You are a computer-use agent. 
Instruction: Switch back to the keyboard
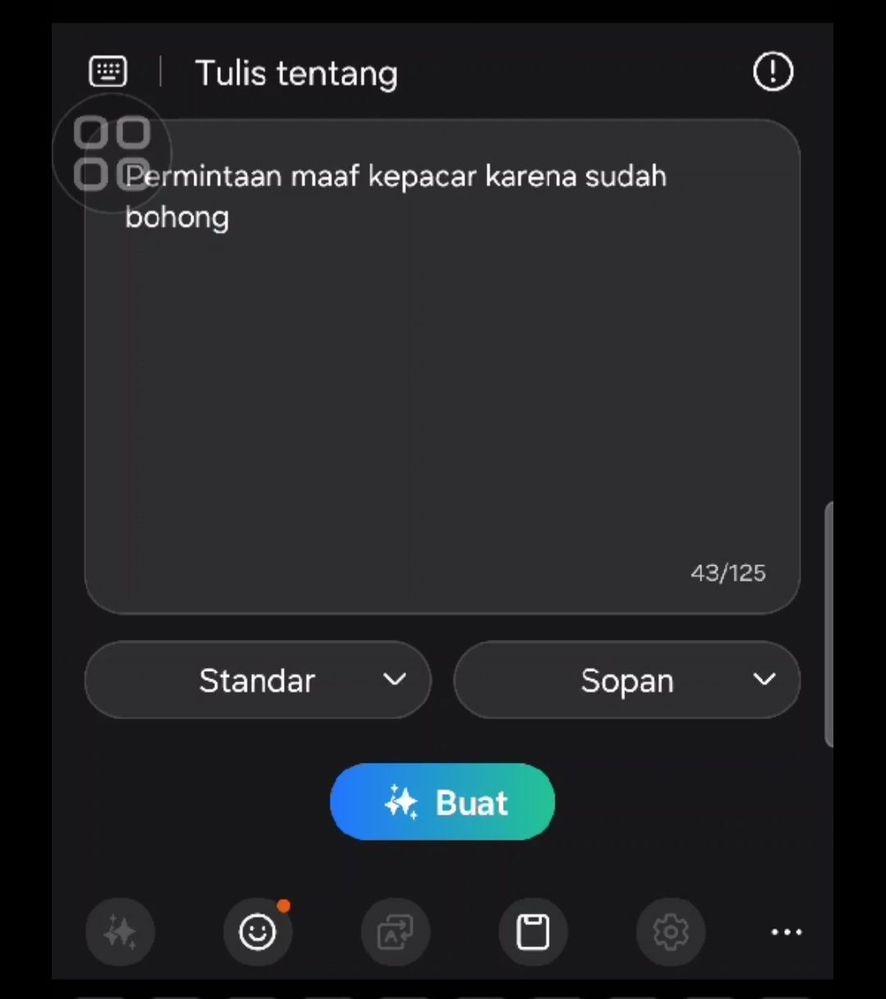(x=108, y=72)
